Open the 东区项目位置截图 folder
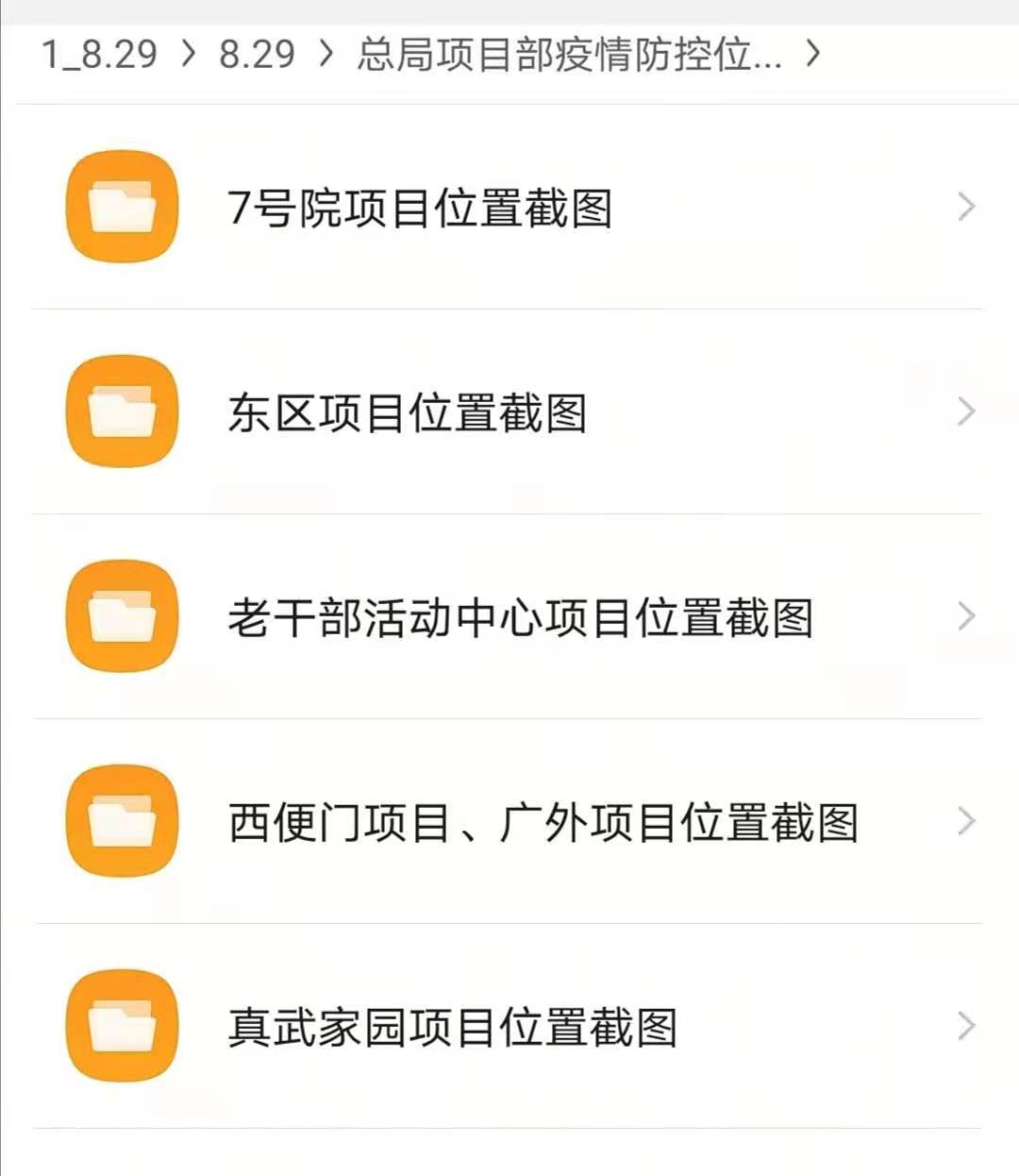Image resolution: width=1019 pixels, height=1176 pixels. coord(408,412)
